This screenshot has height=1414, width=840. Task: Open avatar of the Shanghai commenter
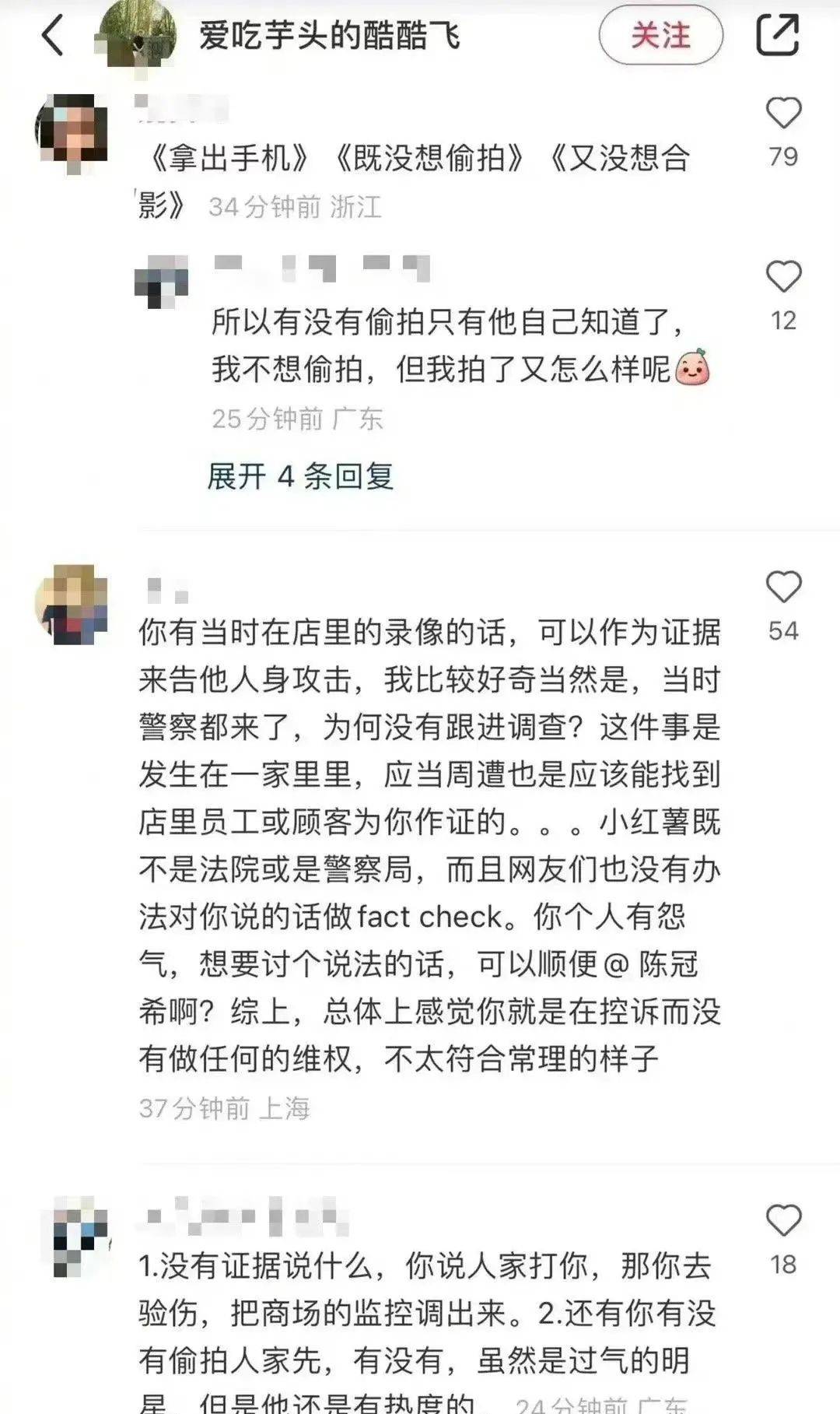72,605
